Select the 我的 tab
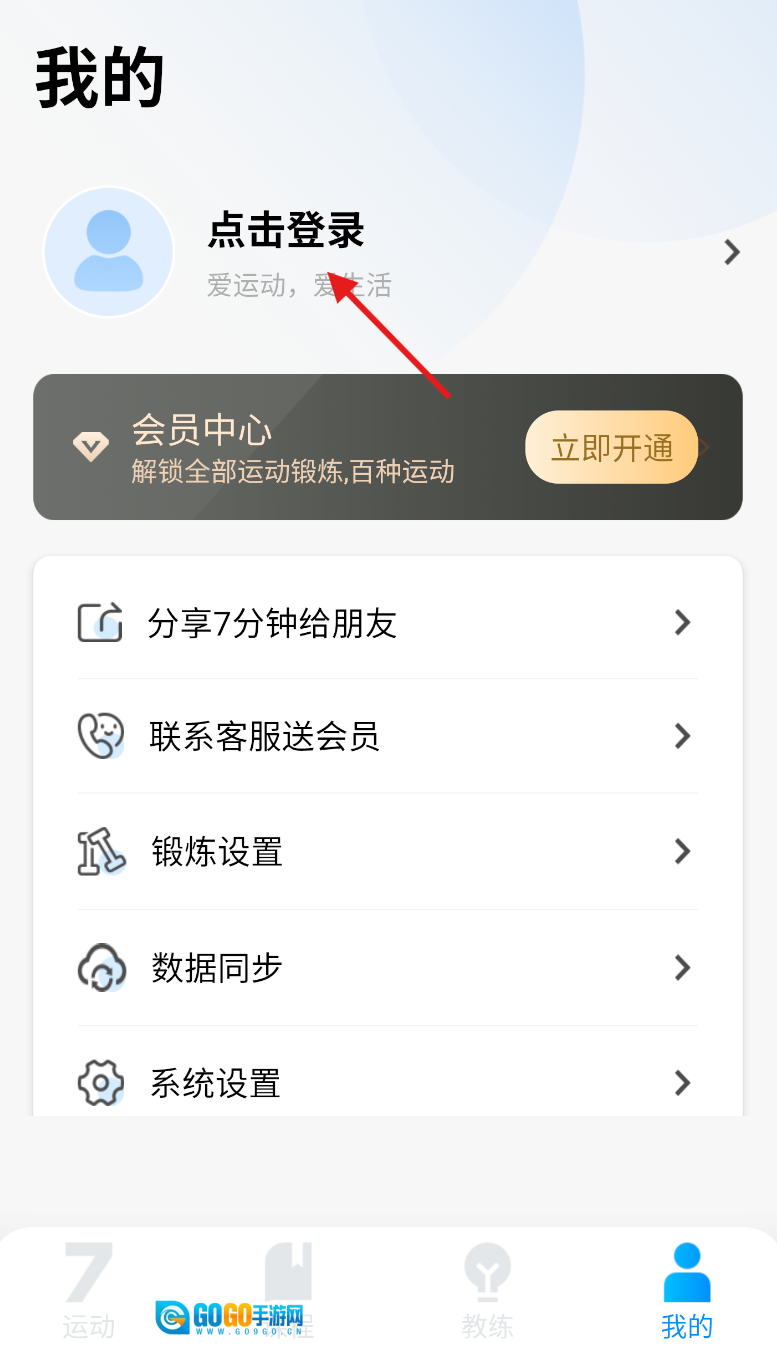 (687, 1290)
